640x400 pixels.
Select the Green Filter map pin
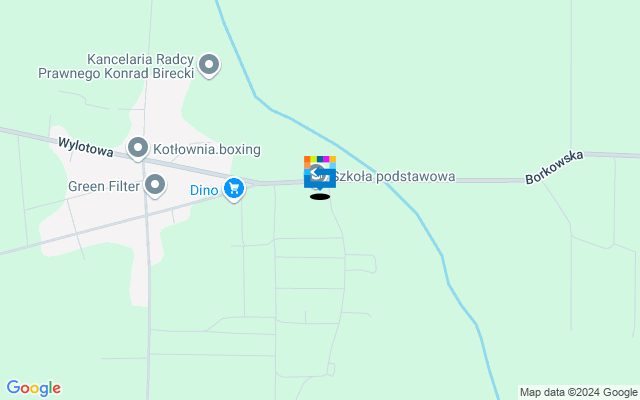[x=155, y=184]
